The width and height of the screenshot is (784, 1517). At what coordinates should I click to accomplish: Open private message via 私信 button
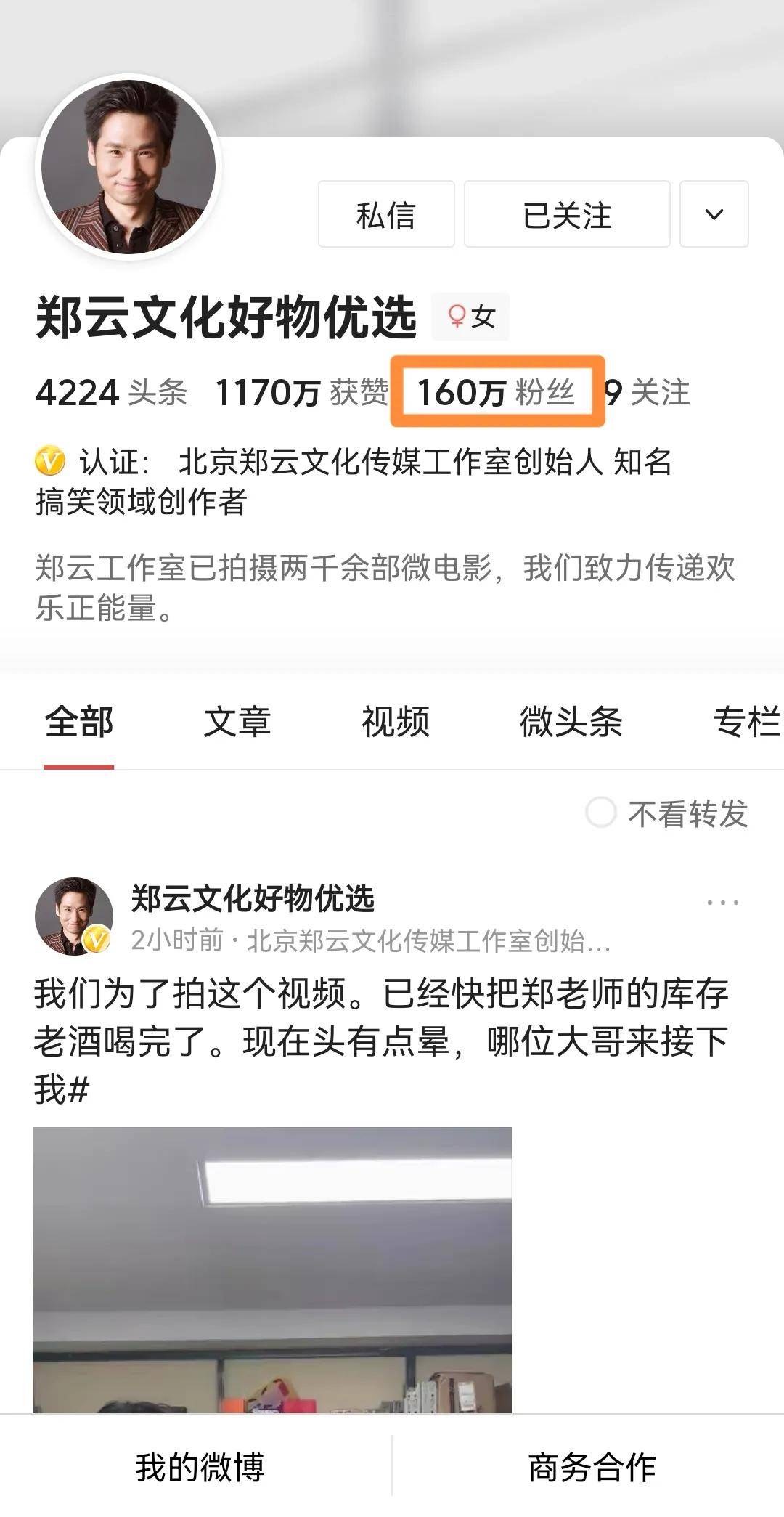pyautogui.click(x=385, y=214)
